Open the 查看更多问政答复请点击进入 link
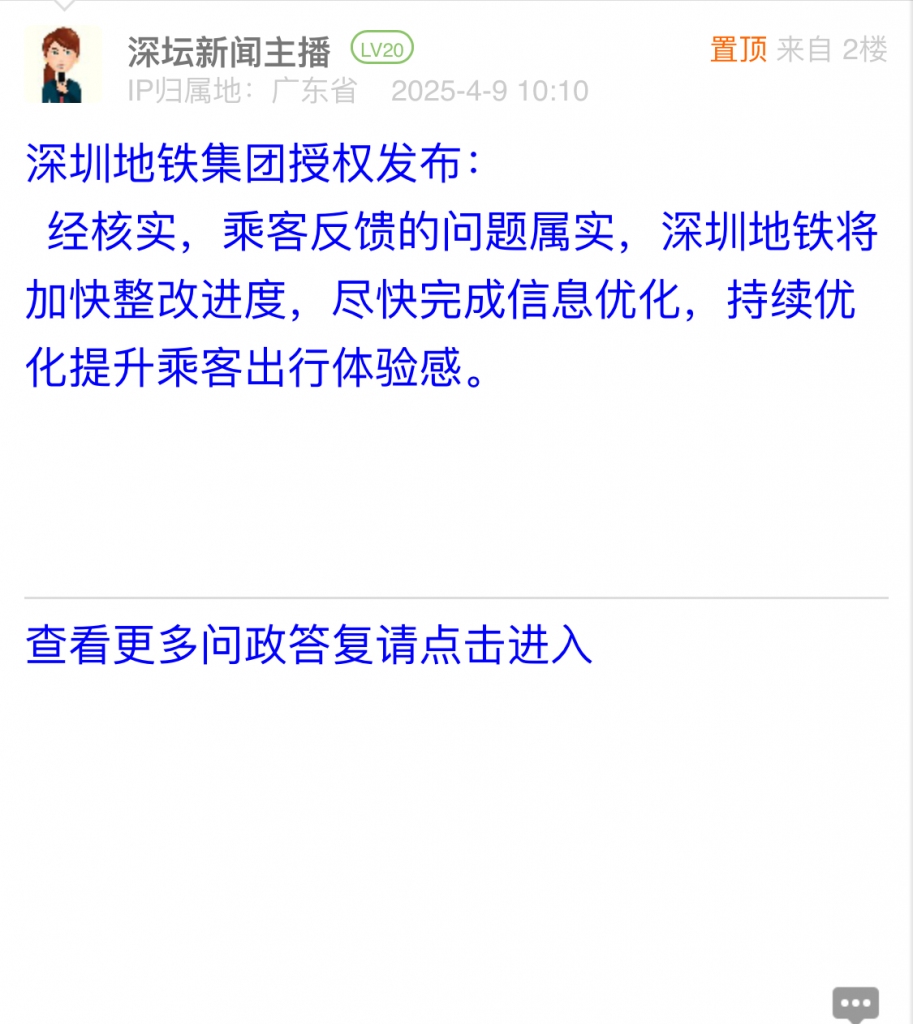The image size is (913, 1024). (309, 645)
